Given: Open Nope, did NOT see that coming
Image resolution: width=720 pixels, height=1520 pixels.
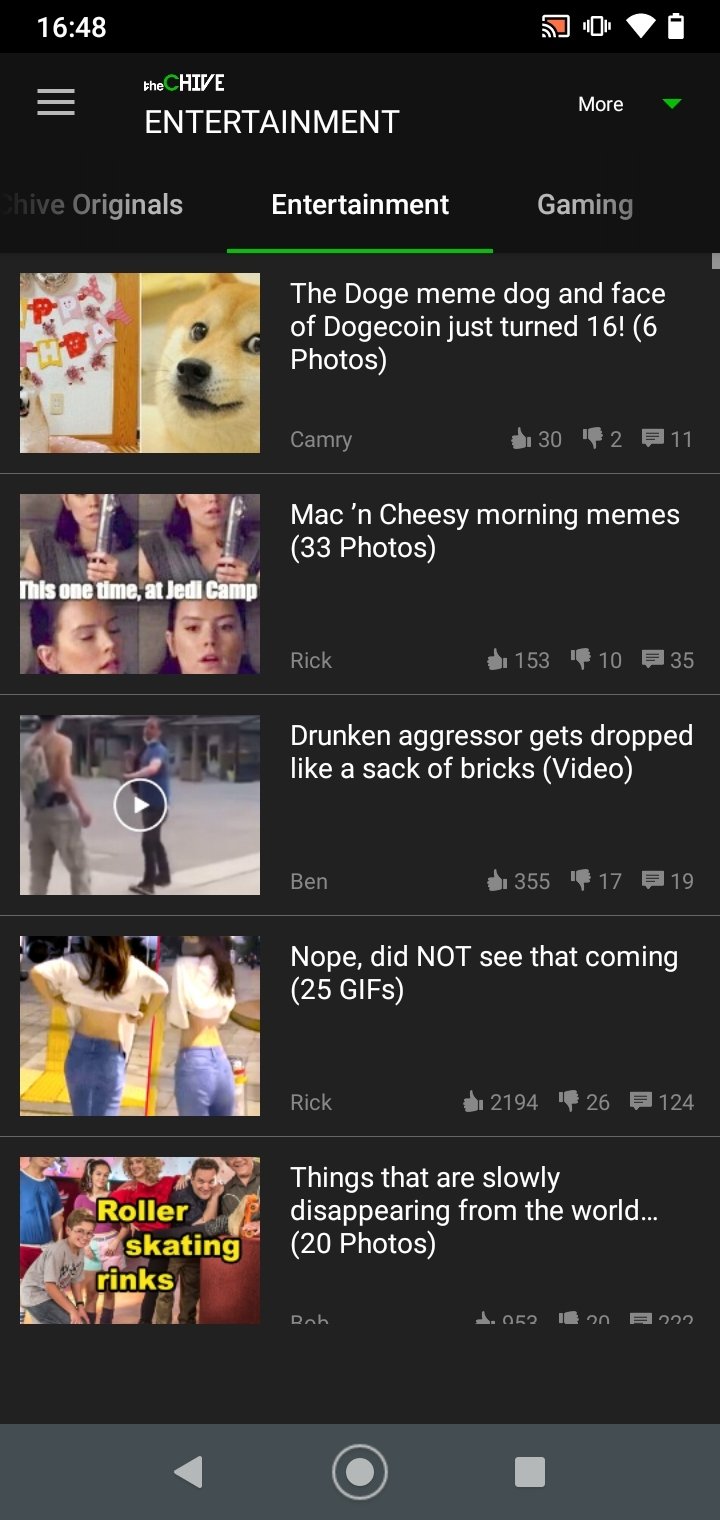Looking at the screenshot, I should pyautogui.click(x=483, y=972).
